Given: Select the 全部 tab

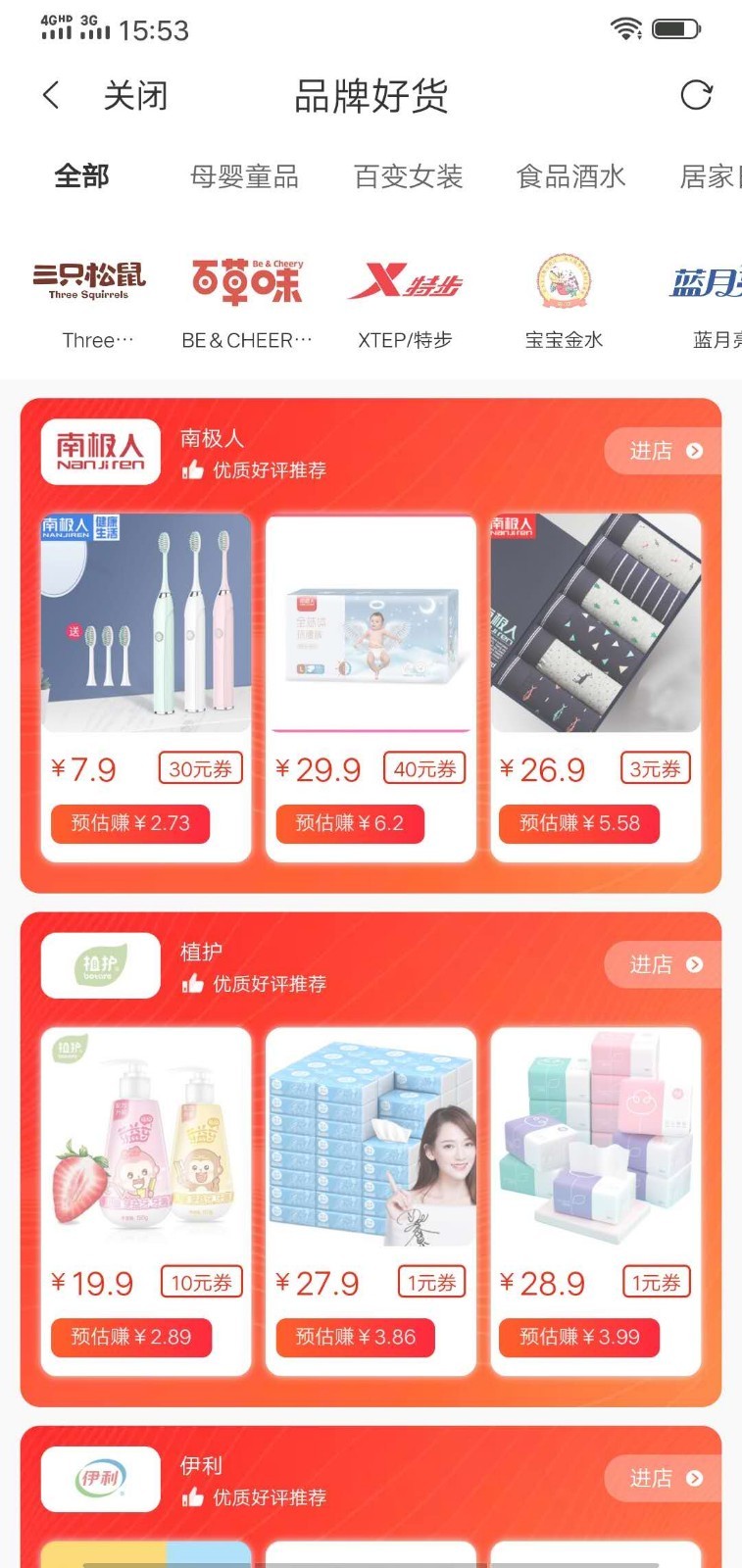Looking at the screenshot, I should 81,177.
